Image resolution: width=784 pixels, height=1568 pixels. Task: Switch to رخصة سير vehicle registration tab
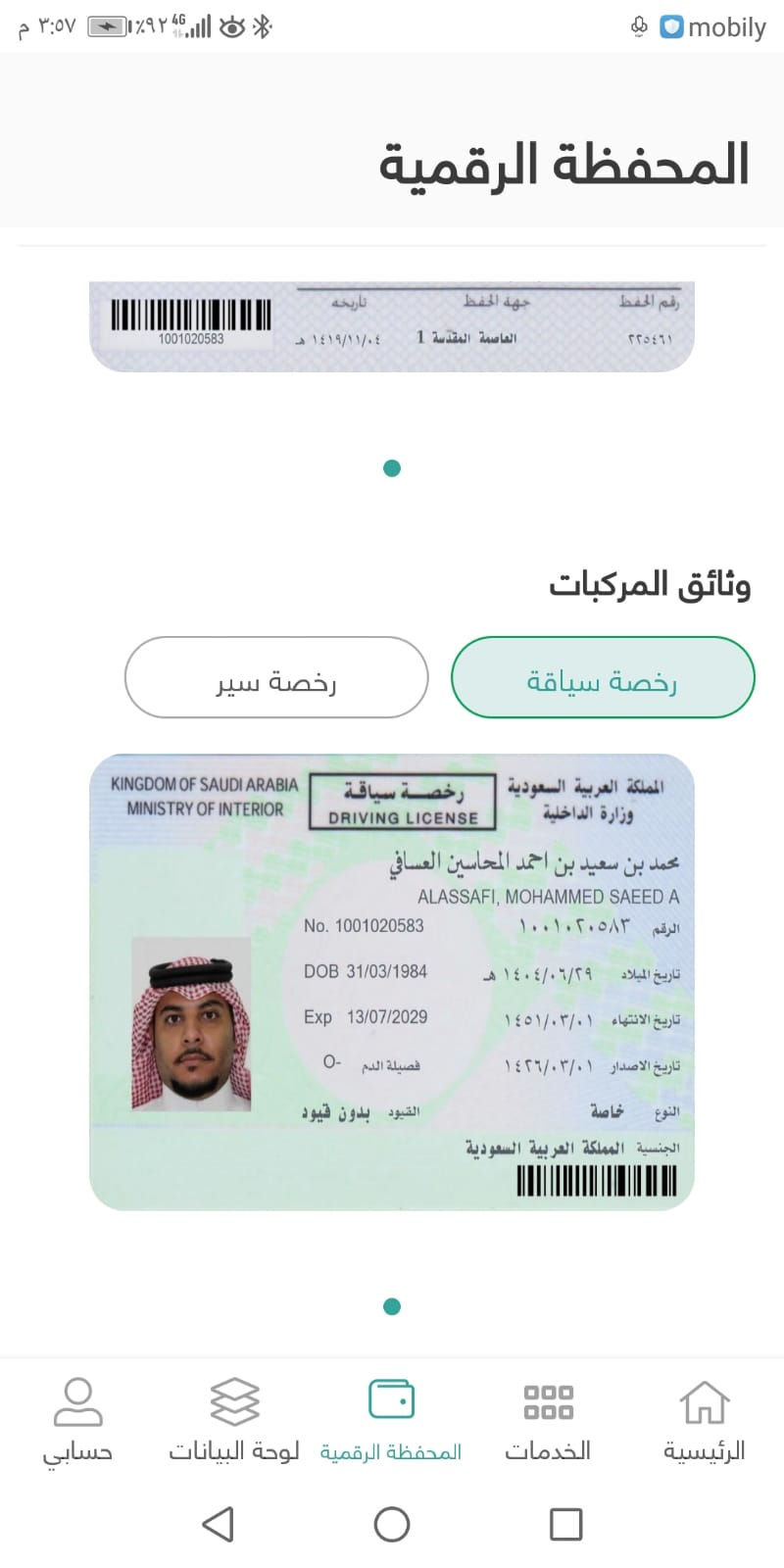(x=276, y=677)
